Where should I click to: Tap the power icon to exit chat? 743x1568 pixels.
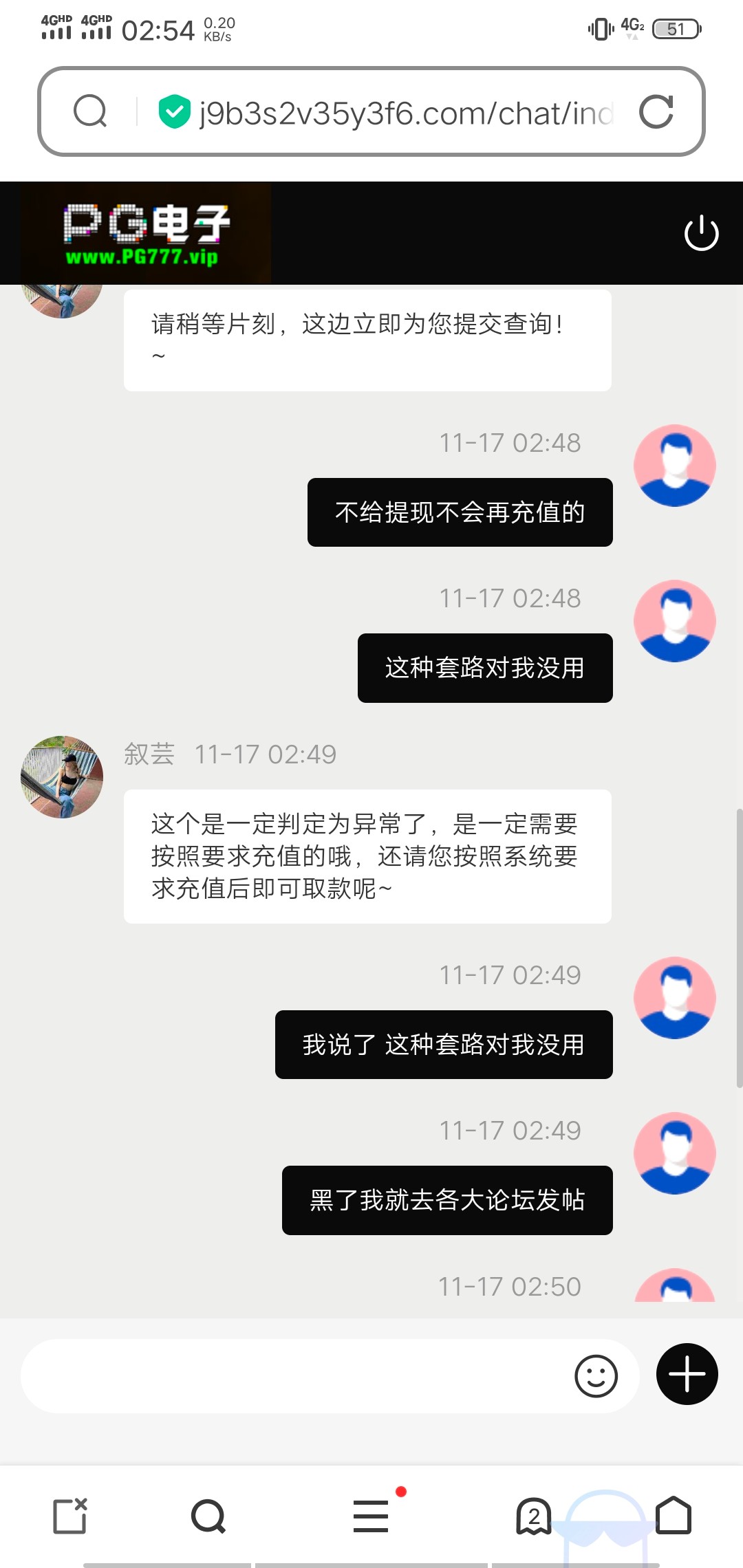coord(701,233)
